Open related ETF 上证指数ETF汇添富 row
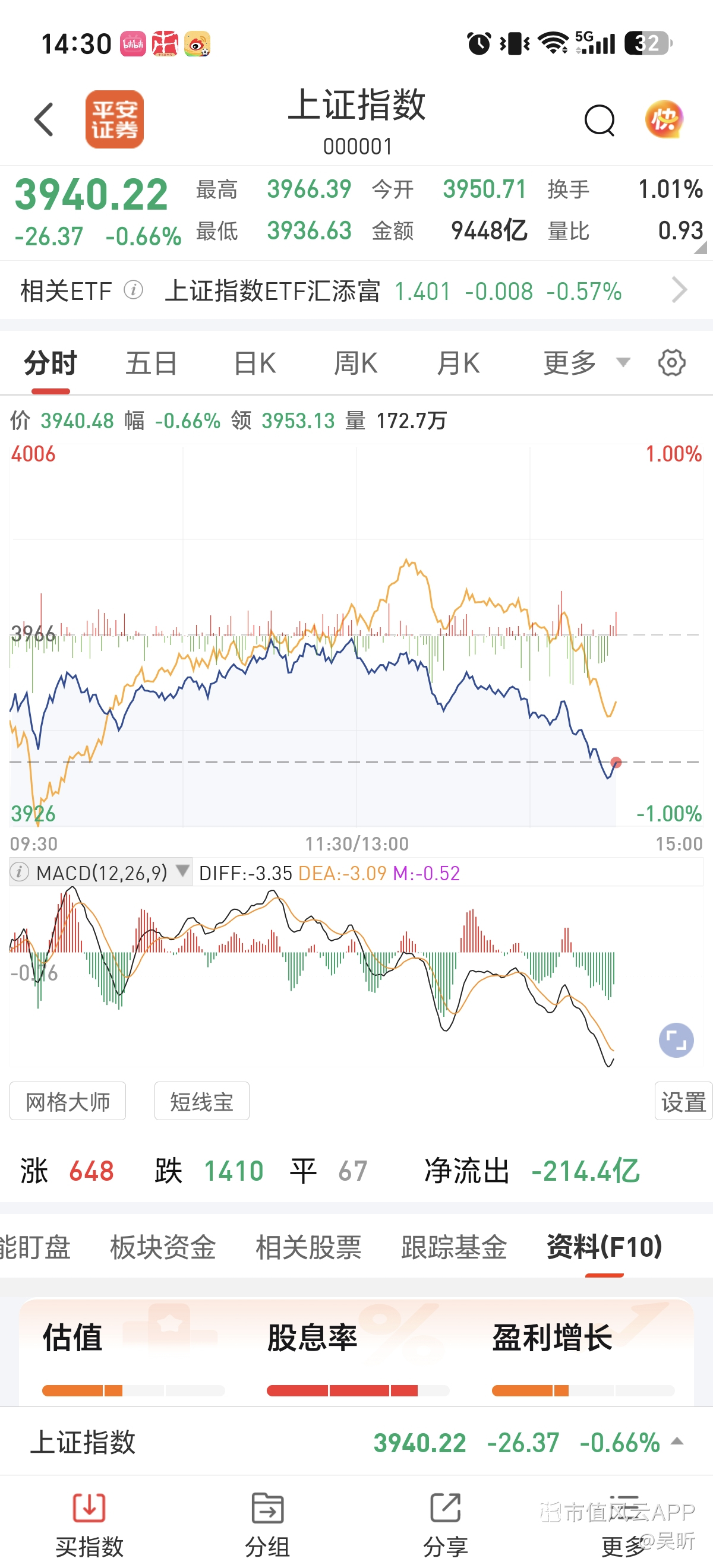This screenshot has height=1568, width=713. (x=356, y=290)
